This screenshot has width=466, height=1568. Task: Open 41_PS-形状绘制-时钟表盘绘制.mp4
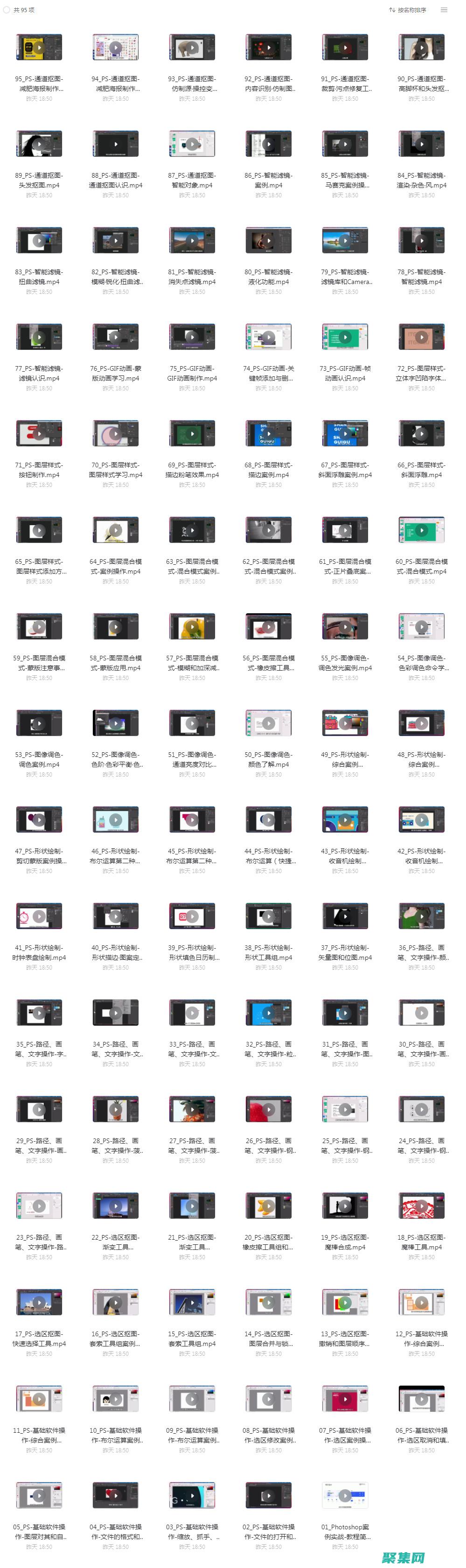39,917
